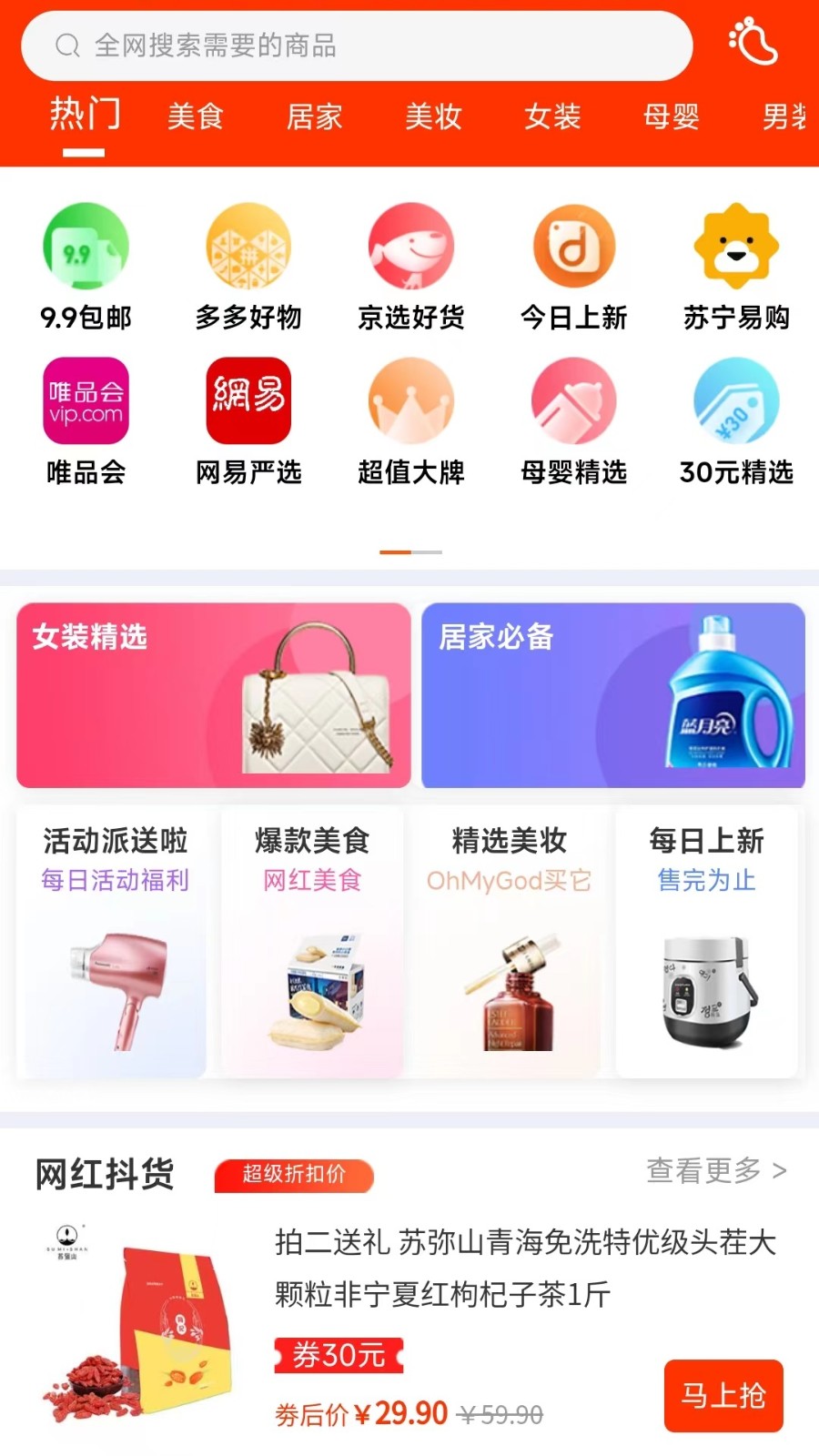Open 京选好货 shortcut
Image resolution: width=819 pixels, height=1456 pixels.
pyautogui.click(x=411, y=266)
